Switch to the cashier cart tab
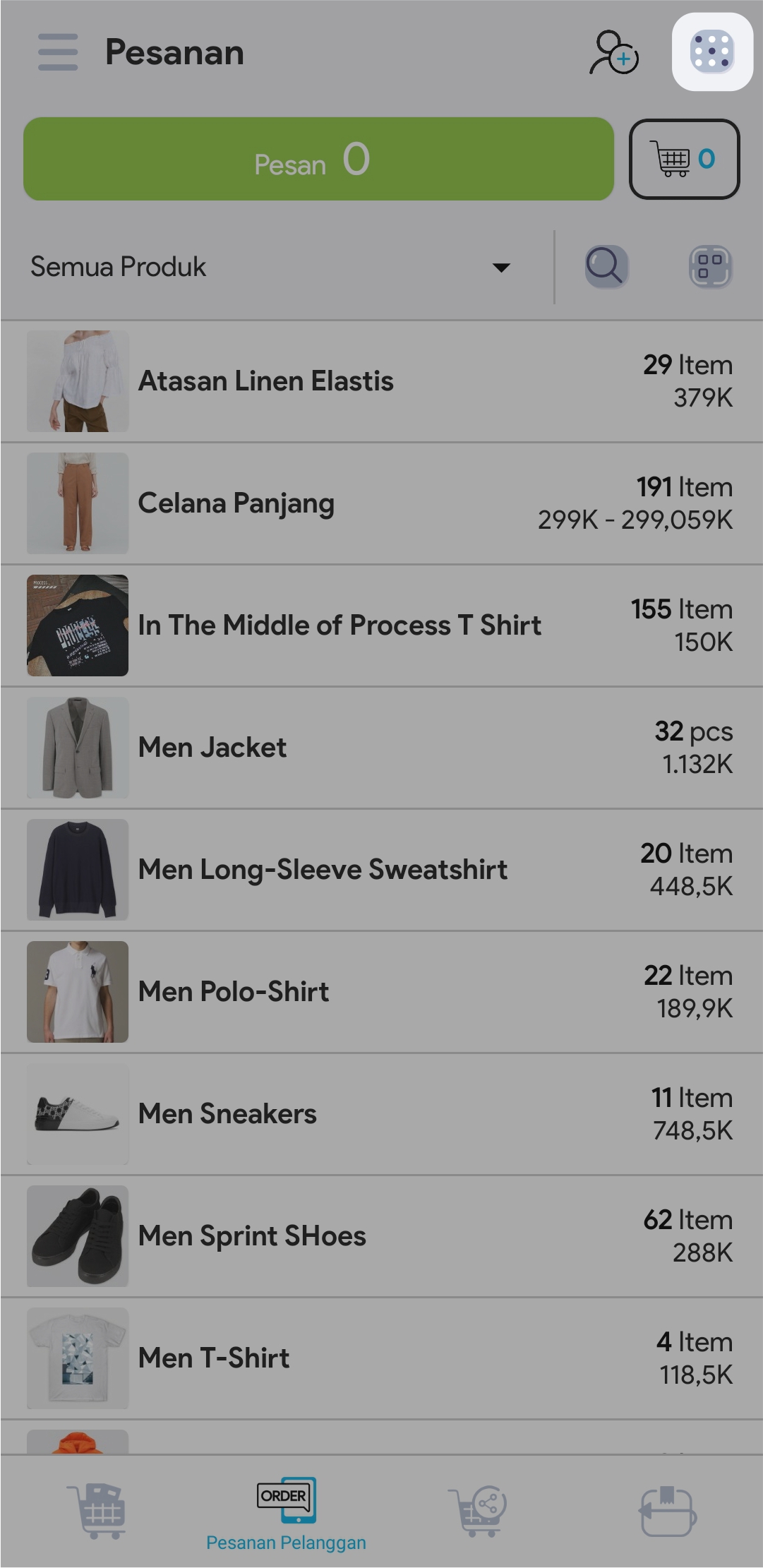 click(97, 1511)
